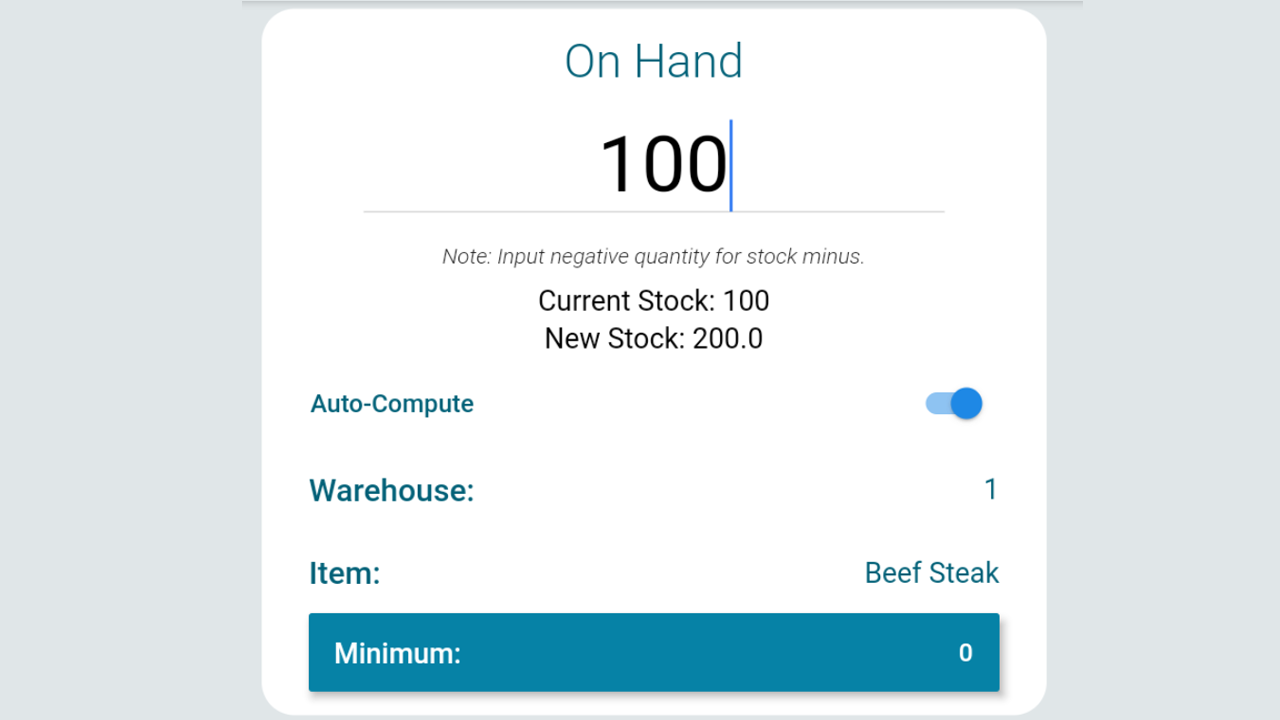This screenshot has height=720, width=1280.
Task: Select the Warehouse row
Action: coord(654,490)
